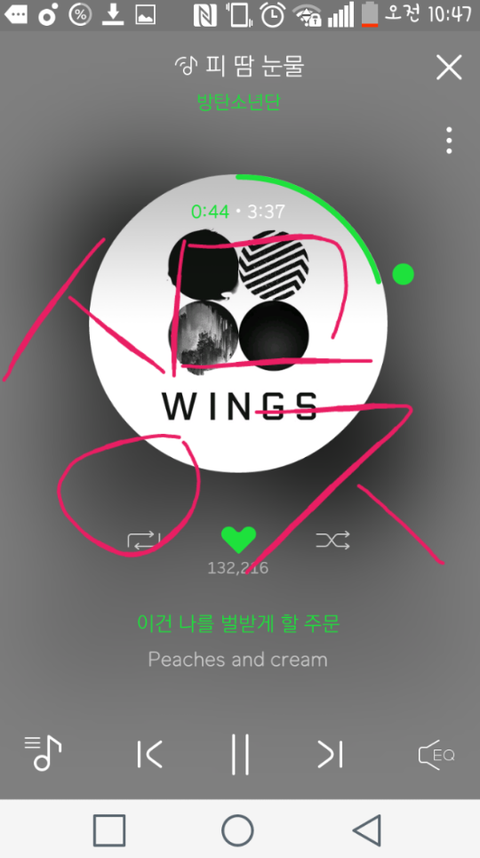Close the music player screen
The height and width of the screenshot is (858, 480).
449,68
